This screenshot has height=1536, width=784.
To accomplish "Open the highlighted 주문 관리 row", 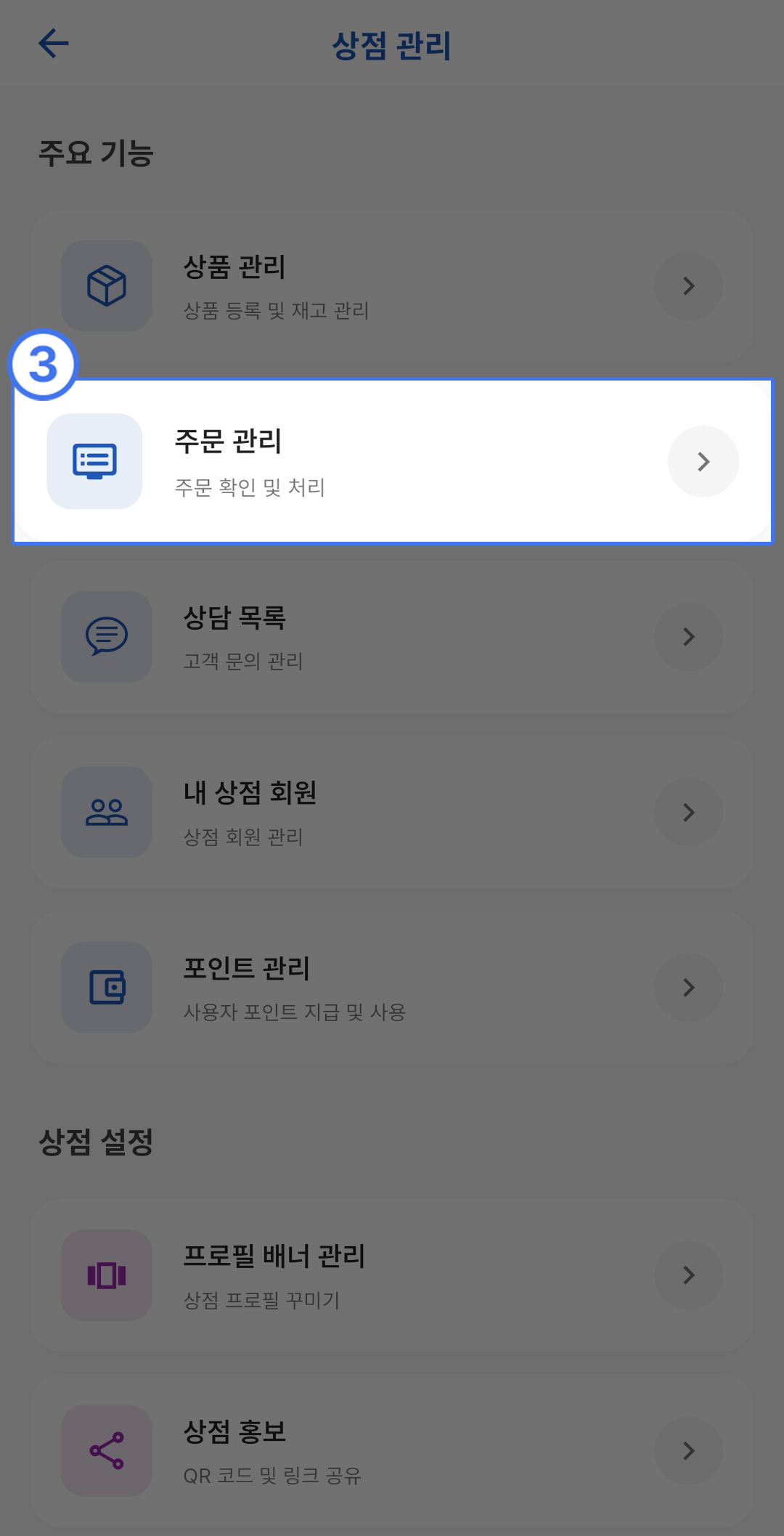I will click(x=392, y=462).
